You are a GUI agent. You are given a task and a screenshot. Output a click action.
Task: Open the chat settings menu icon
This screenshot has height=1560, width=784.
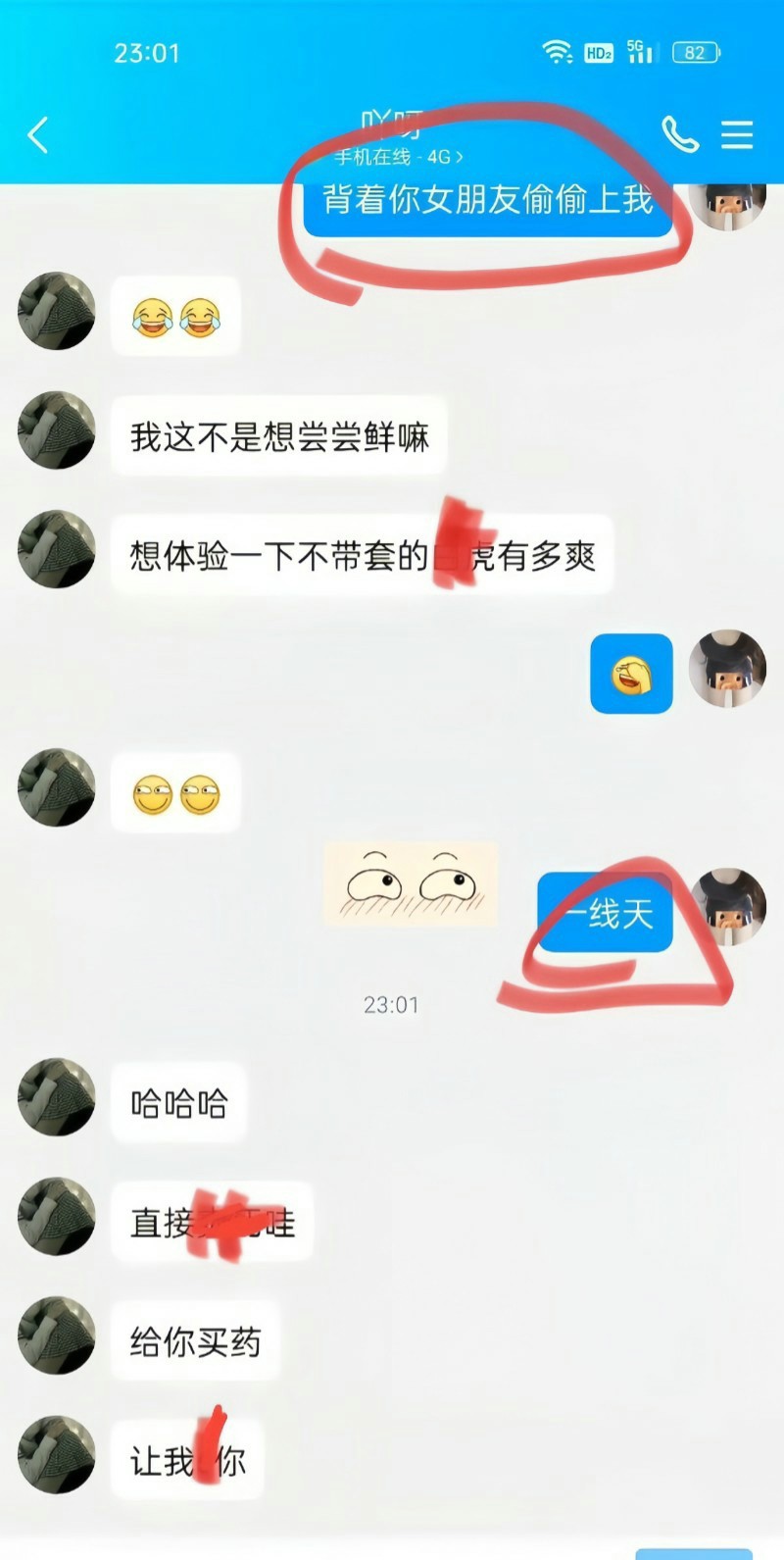(x=737, y=135)
